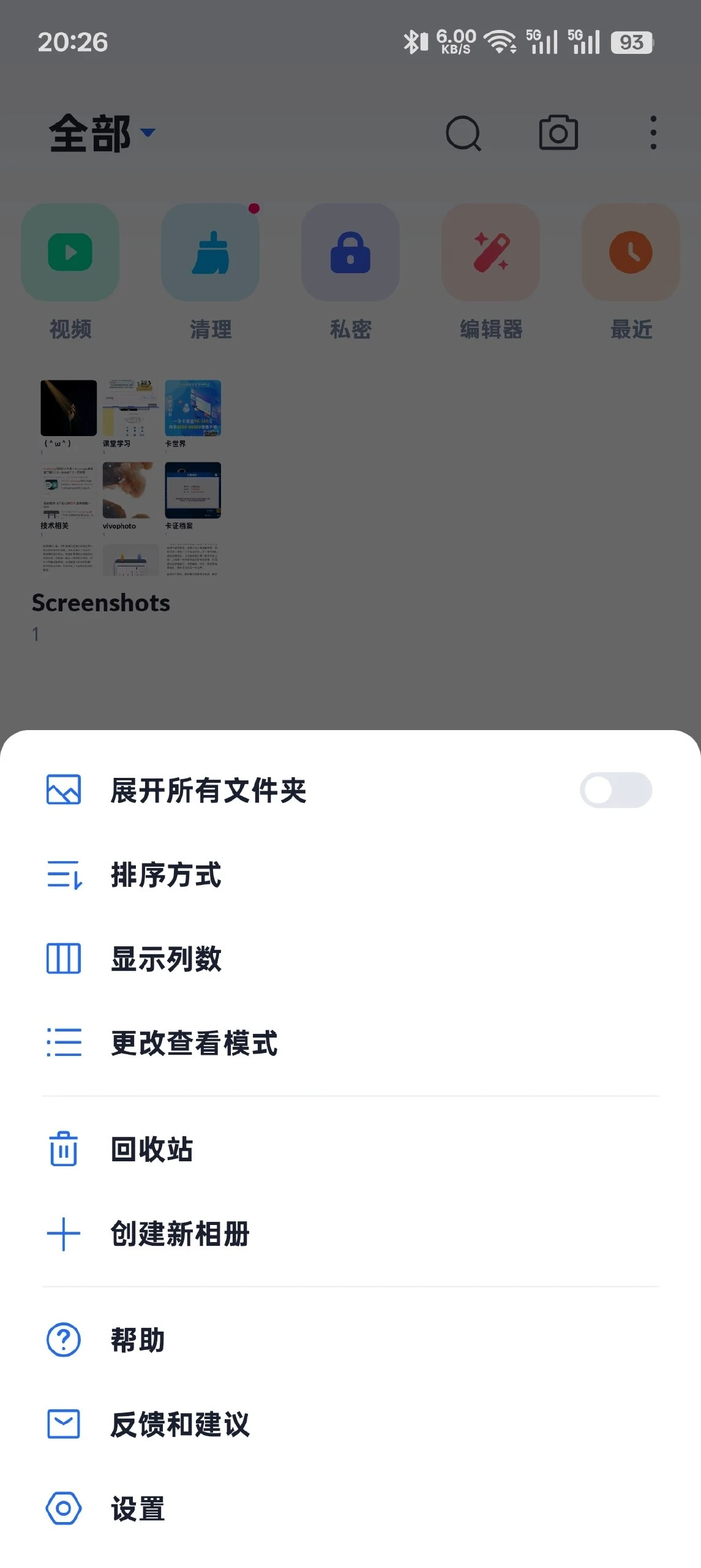Open 反馈和建议 (Feedback and suggestions)
This screenshot has width=701, height=1568.
click(179, 1424)
